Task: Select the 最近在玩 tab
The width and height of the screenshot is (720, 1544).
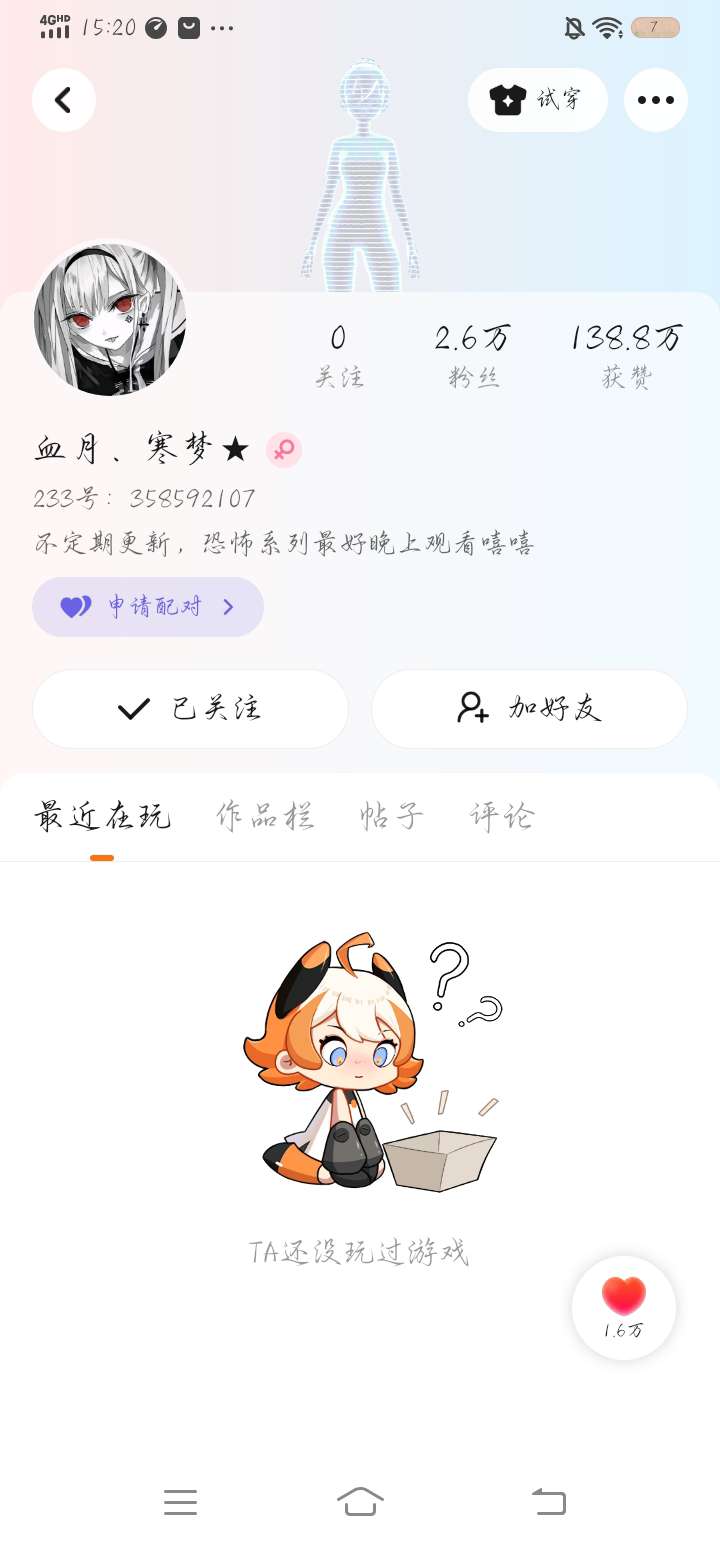Action: (102, 817)
